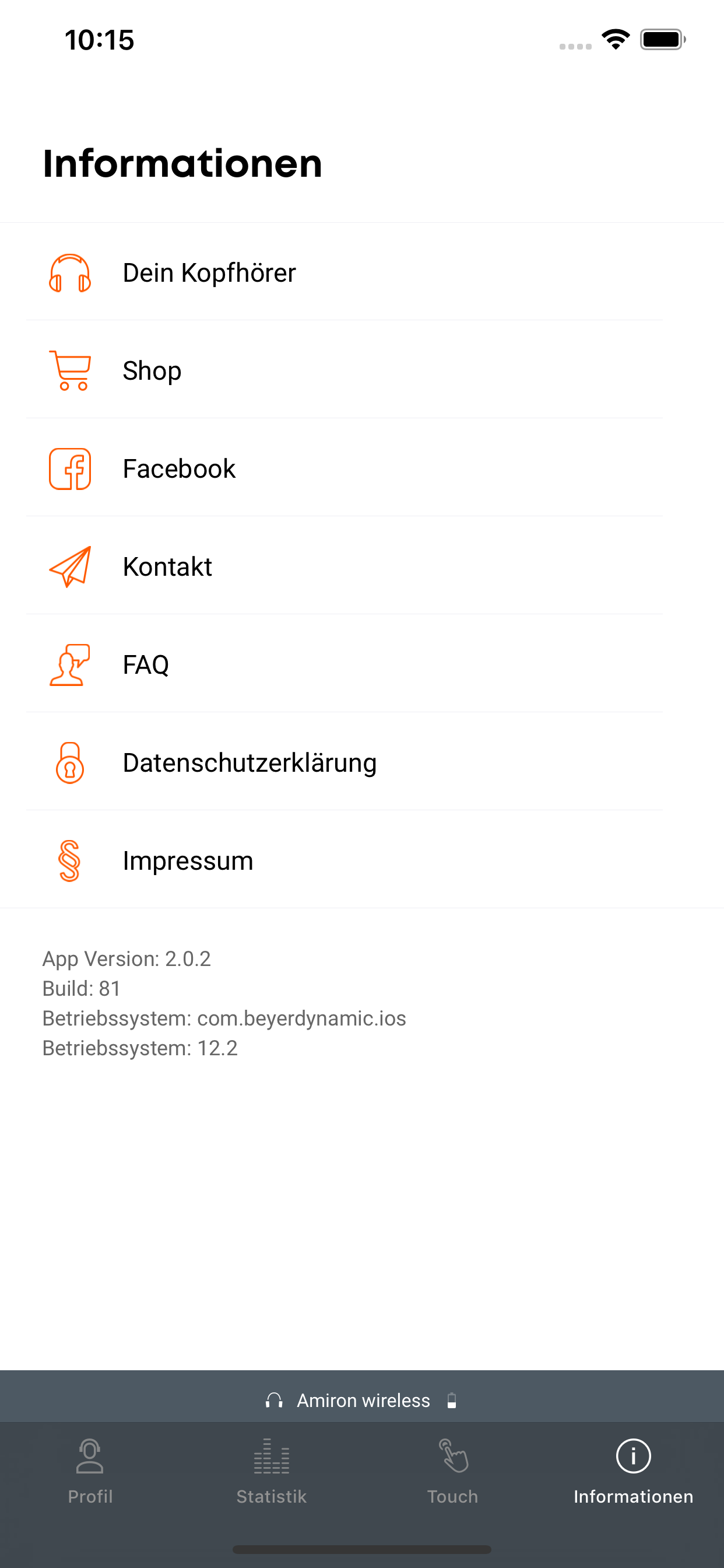The width and height of the screenshot is (724, 1568).
Task: Click the paper plane Kontakt icon
Action: pyautogui.click(x=69, y=566)
